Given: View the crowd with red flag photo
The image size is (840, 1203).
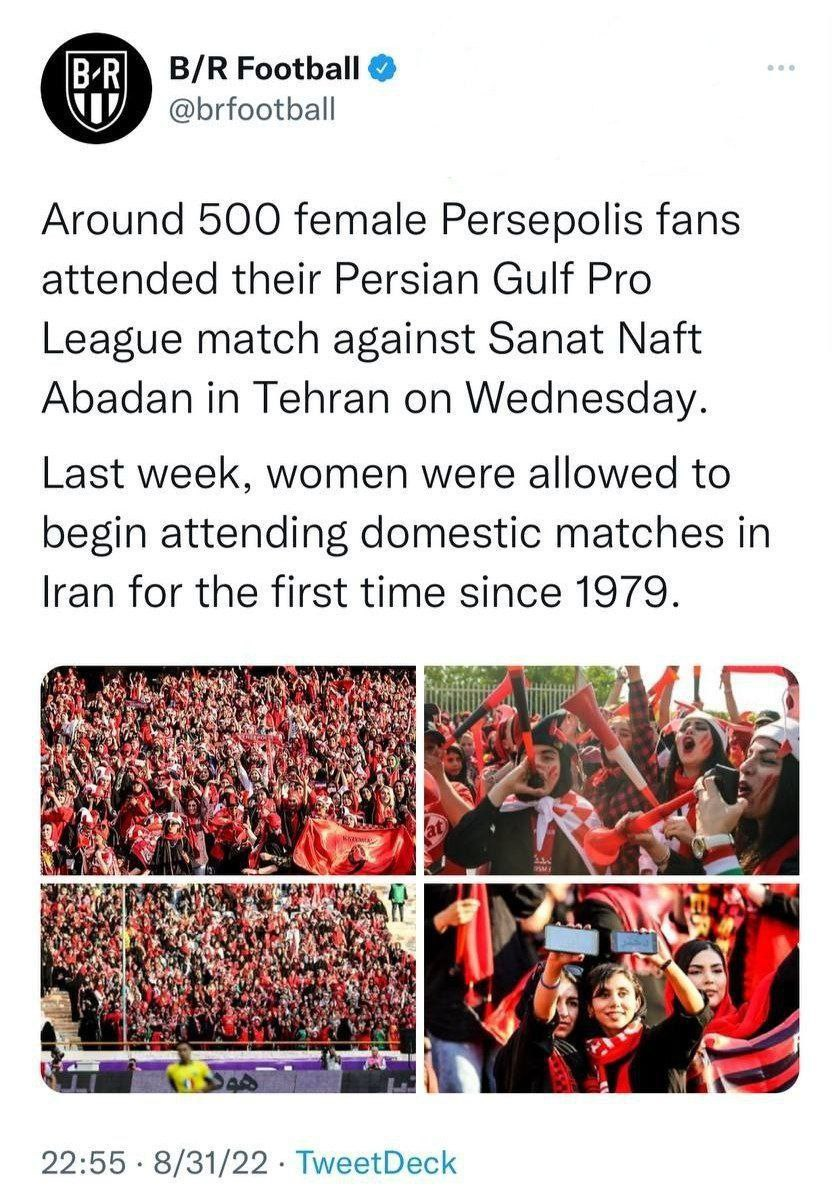Looking at the screenshot, I should pyautogui.click(x=228, y=771).
